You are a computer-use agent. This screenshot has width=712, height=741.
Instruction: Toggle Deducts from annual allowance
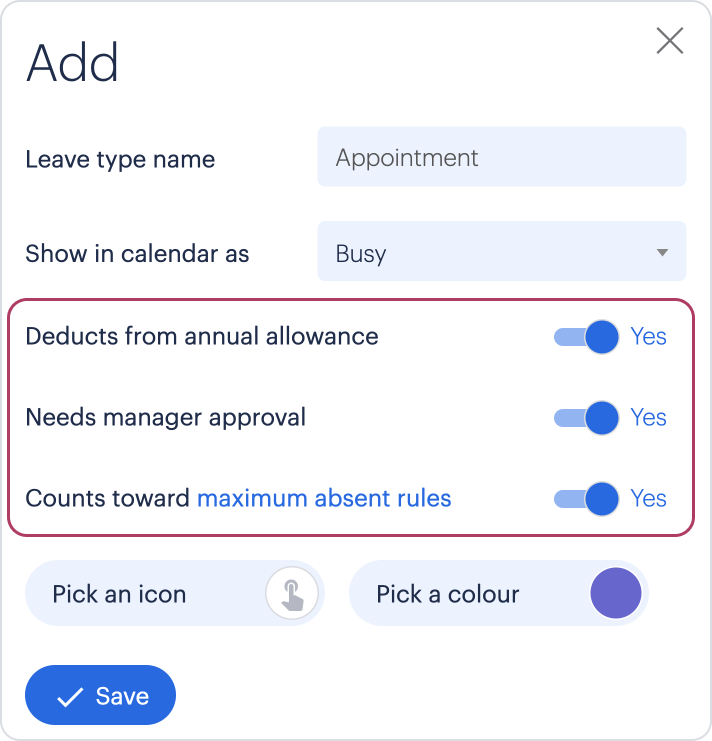(x=588, y=337)
